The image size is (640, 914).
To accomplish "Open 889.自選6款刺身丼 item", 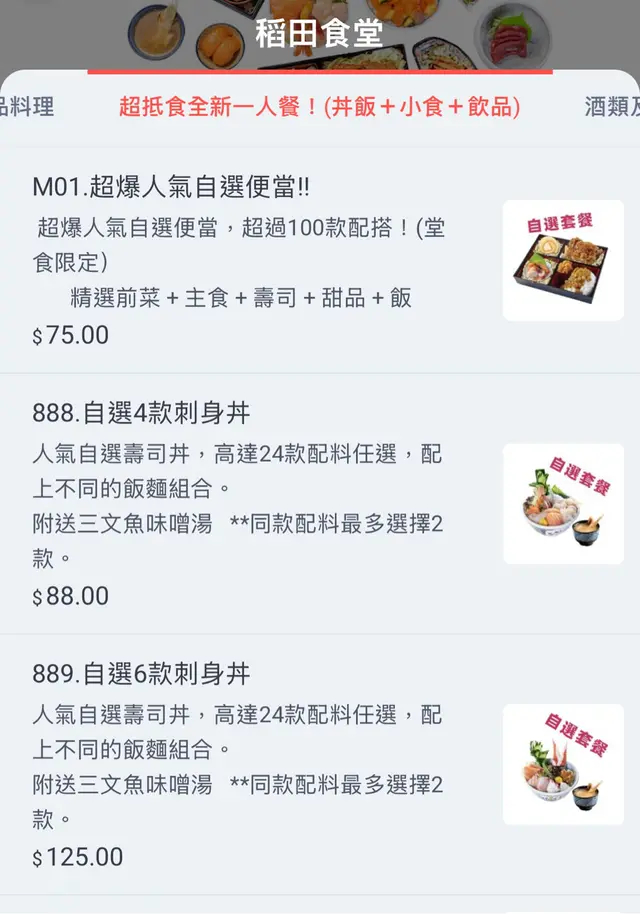I will 140,674.
